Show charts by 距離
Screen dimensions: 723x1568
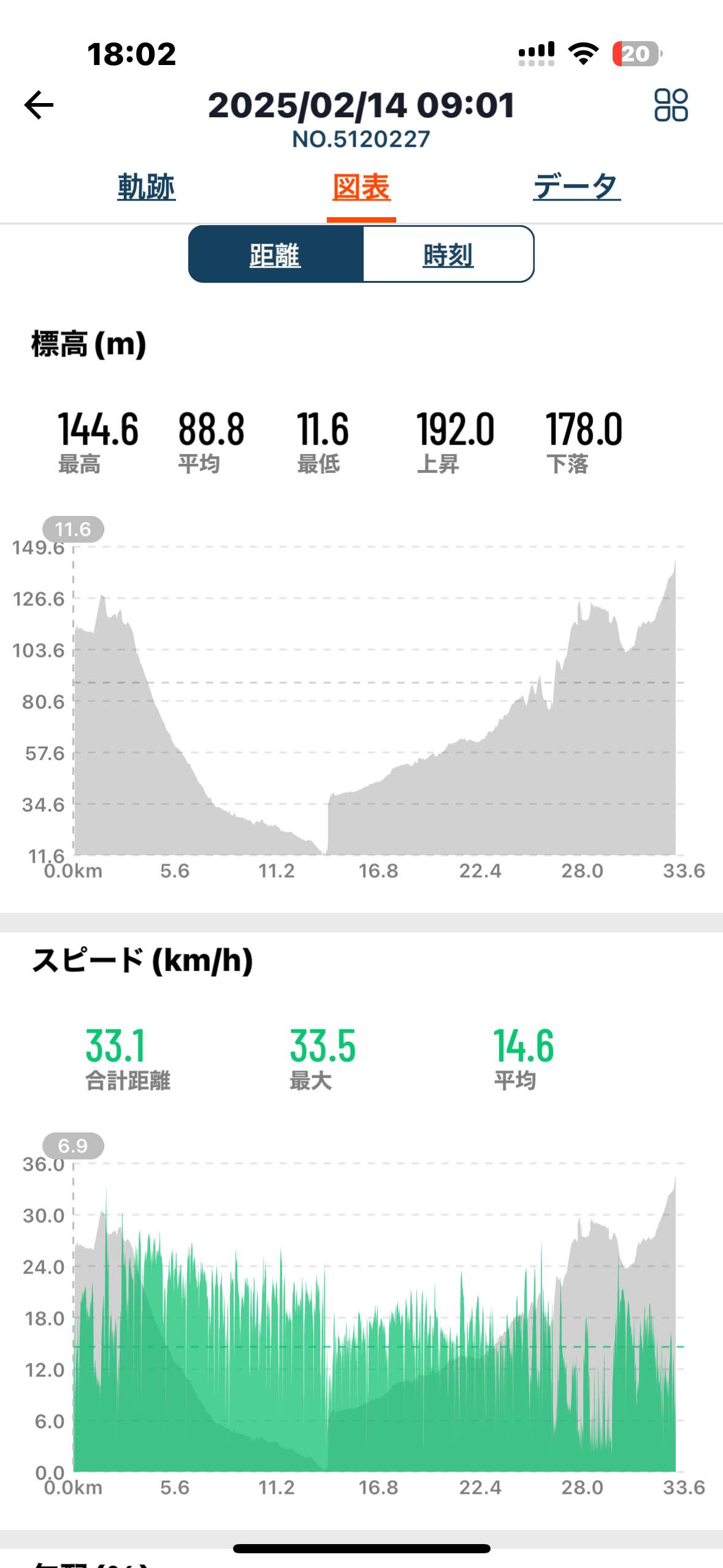pyautogui.click(x=275, y=255)
